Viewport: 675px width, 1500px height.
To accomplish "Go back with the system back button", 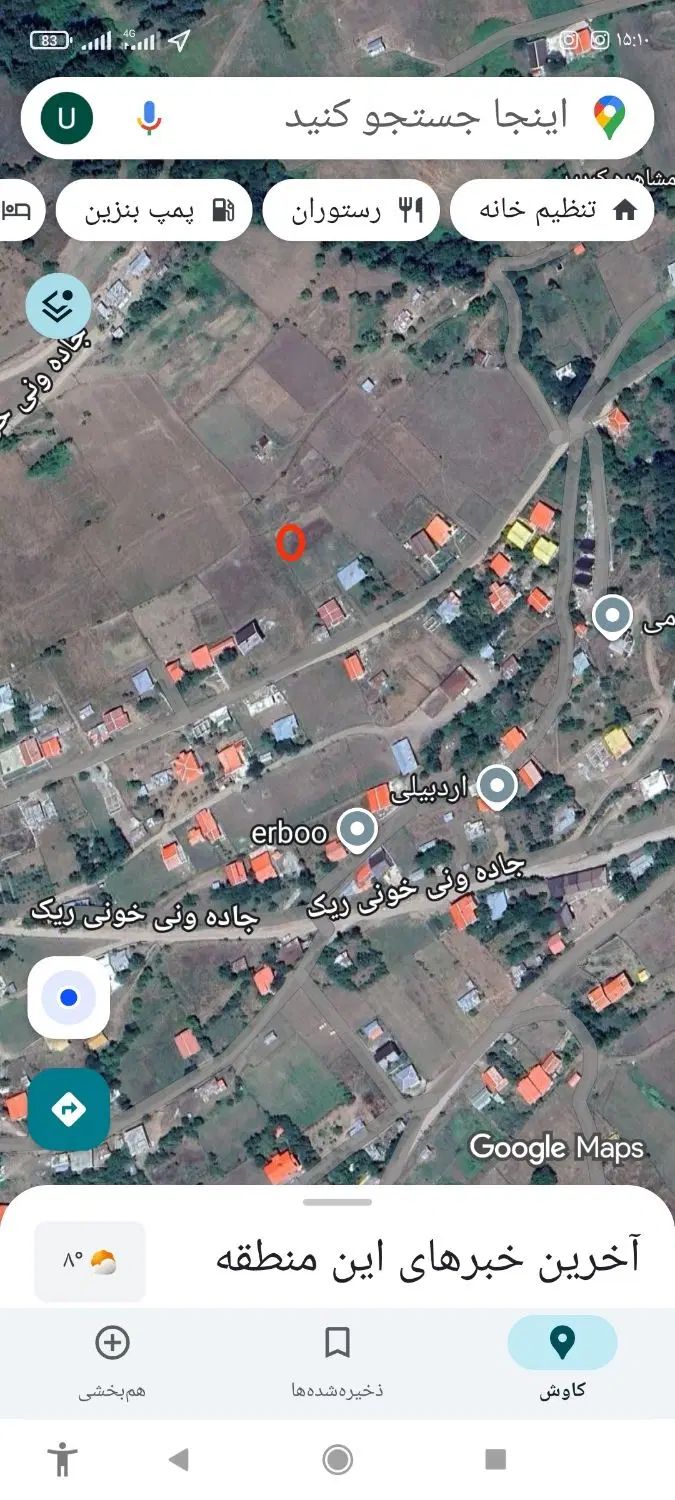I will [x=179, y=1459].
